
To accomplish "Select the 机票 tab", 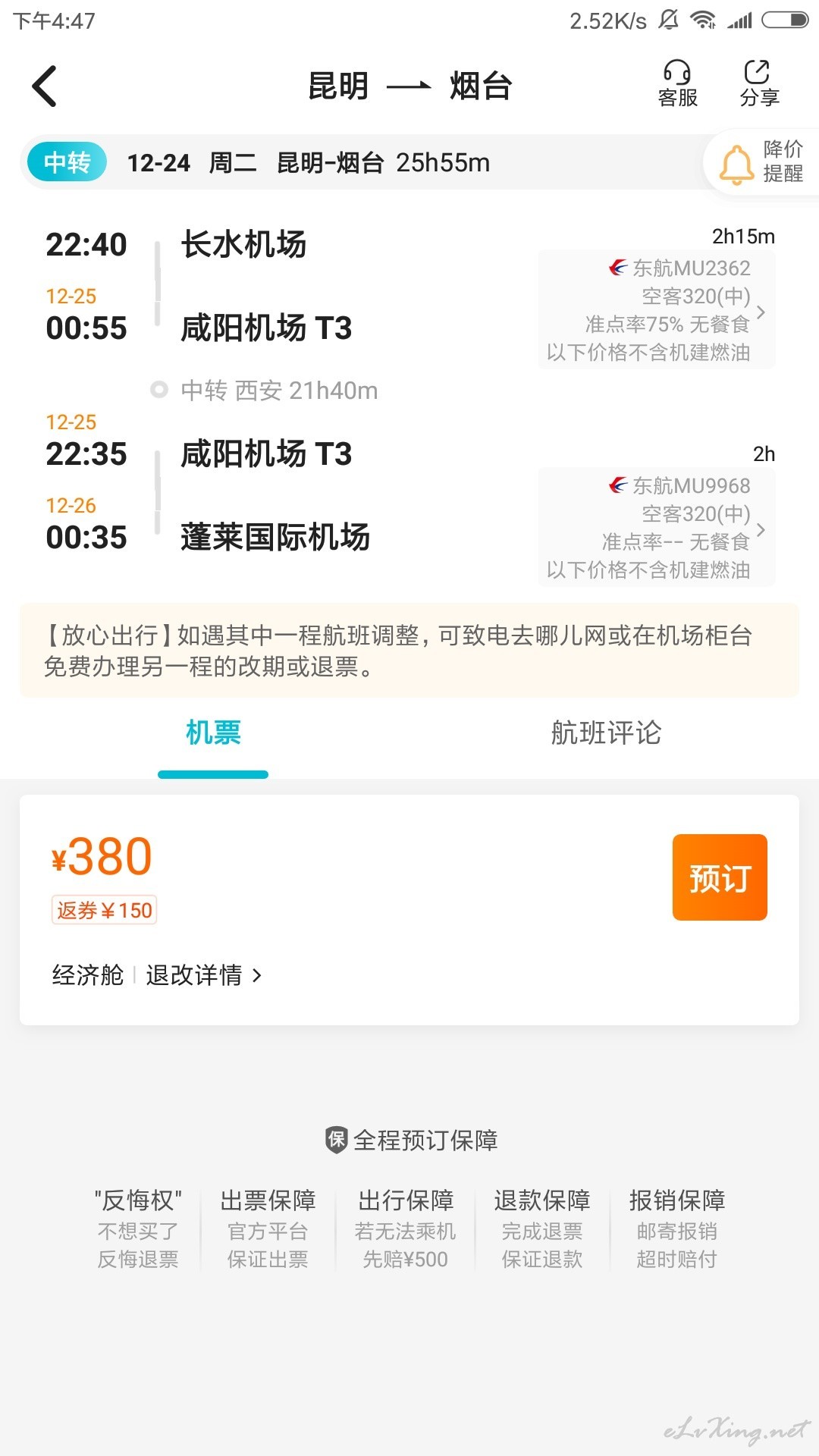I will point(213,733).
